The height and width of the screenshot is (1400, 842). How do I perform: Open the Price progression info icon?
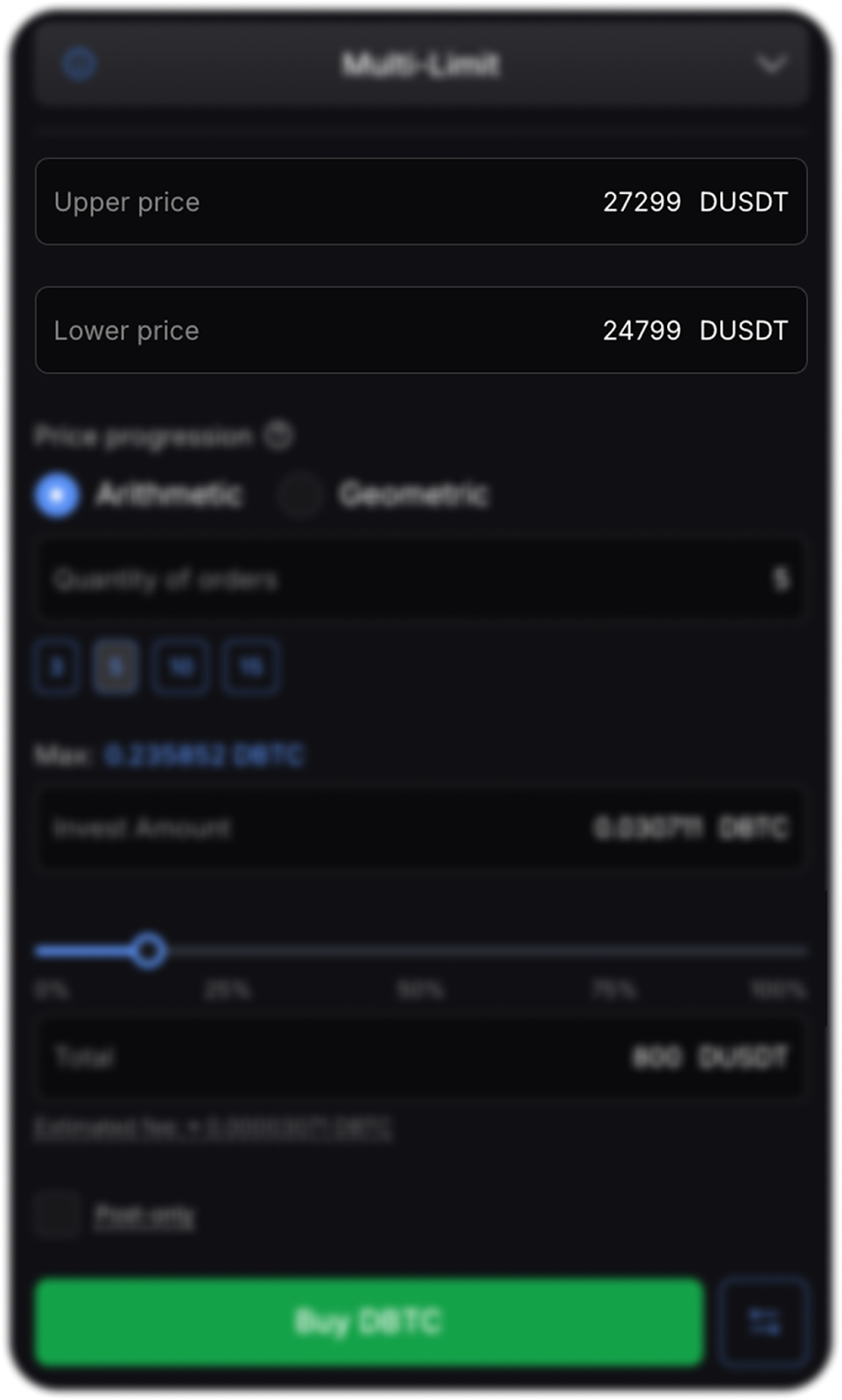point(279,435)
